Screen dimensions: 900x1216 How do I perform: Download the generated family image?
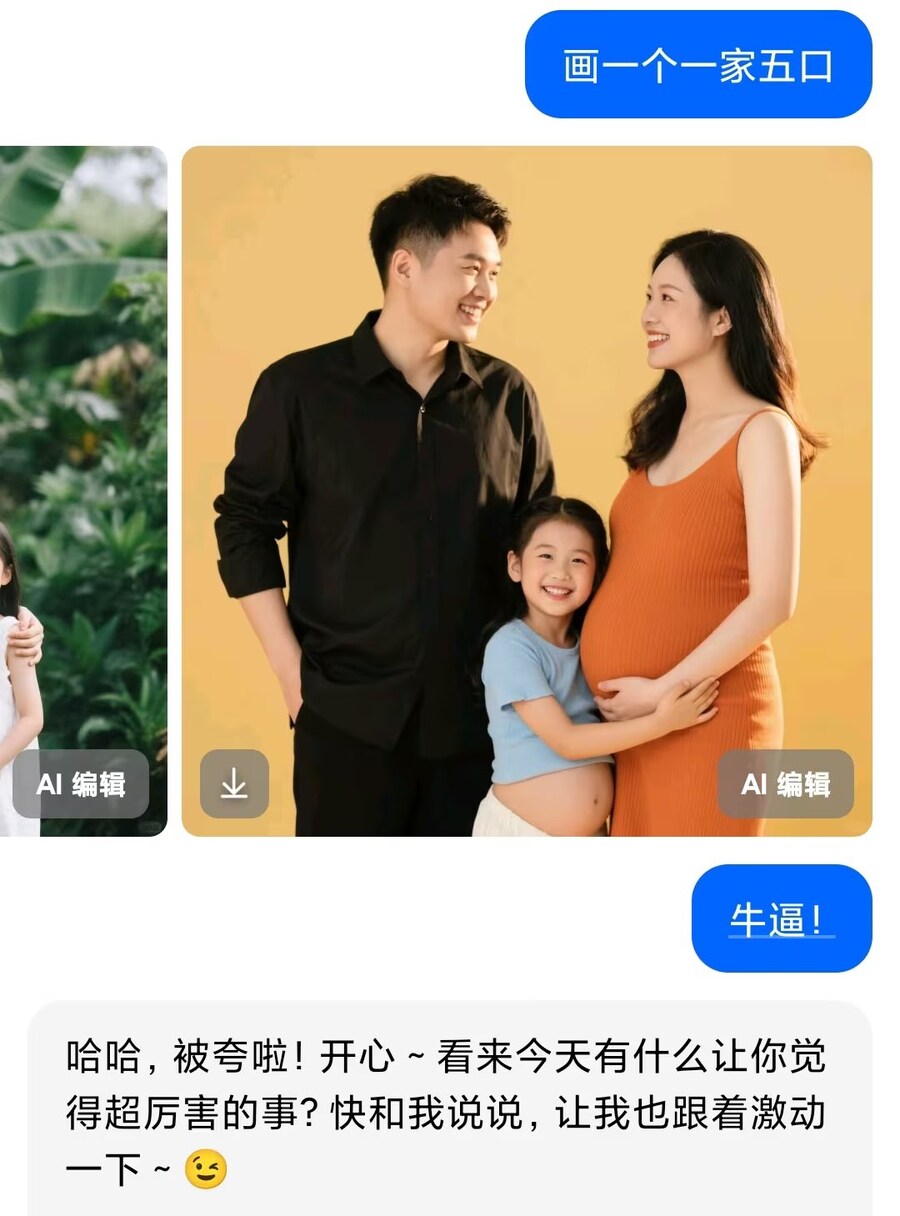pyautogui.click(x=234, y=784)
